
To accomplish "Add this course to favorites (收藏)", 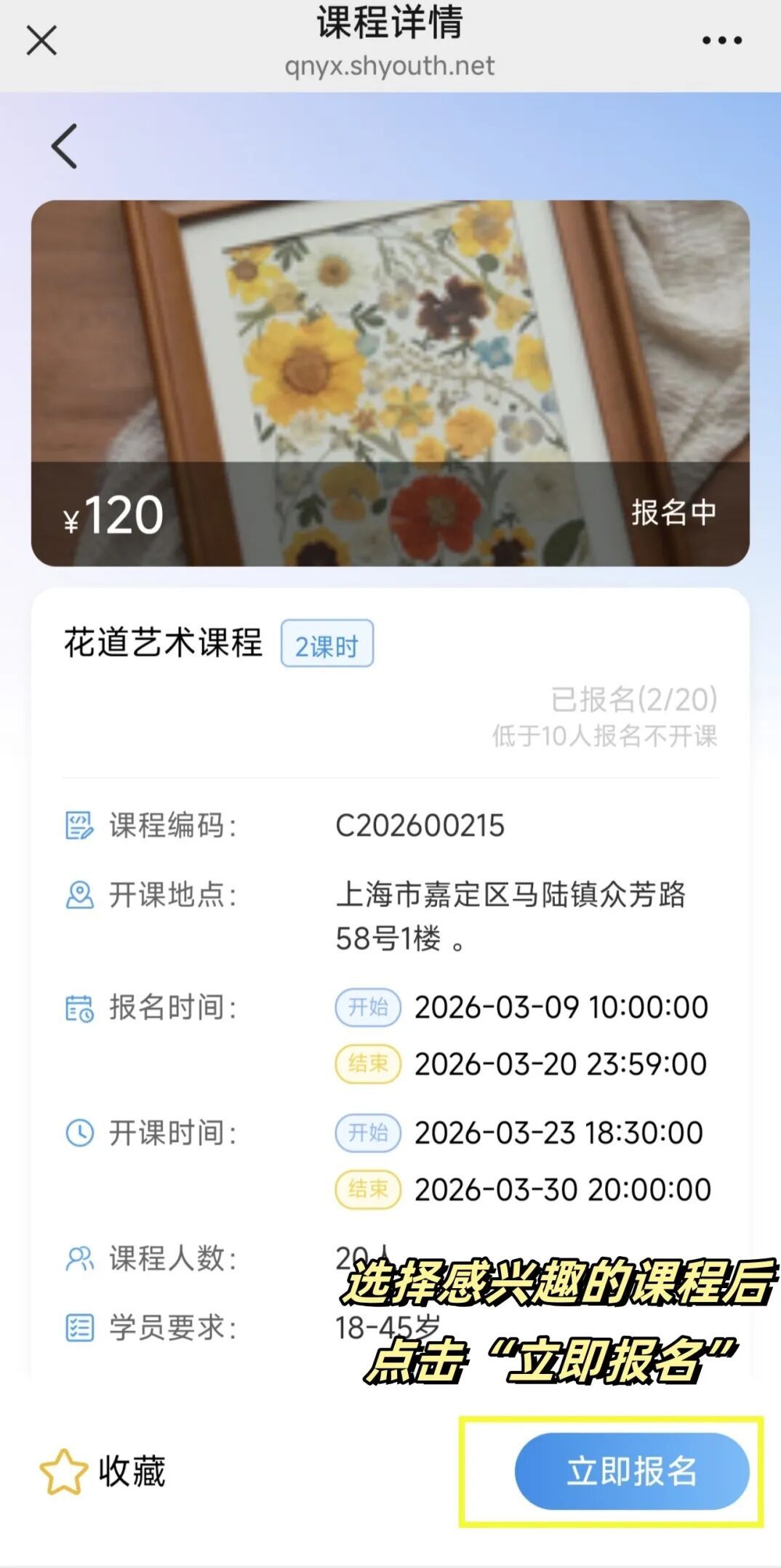I will coord(103,1471).
